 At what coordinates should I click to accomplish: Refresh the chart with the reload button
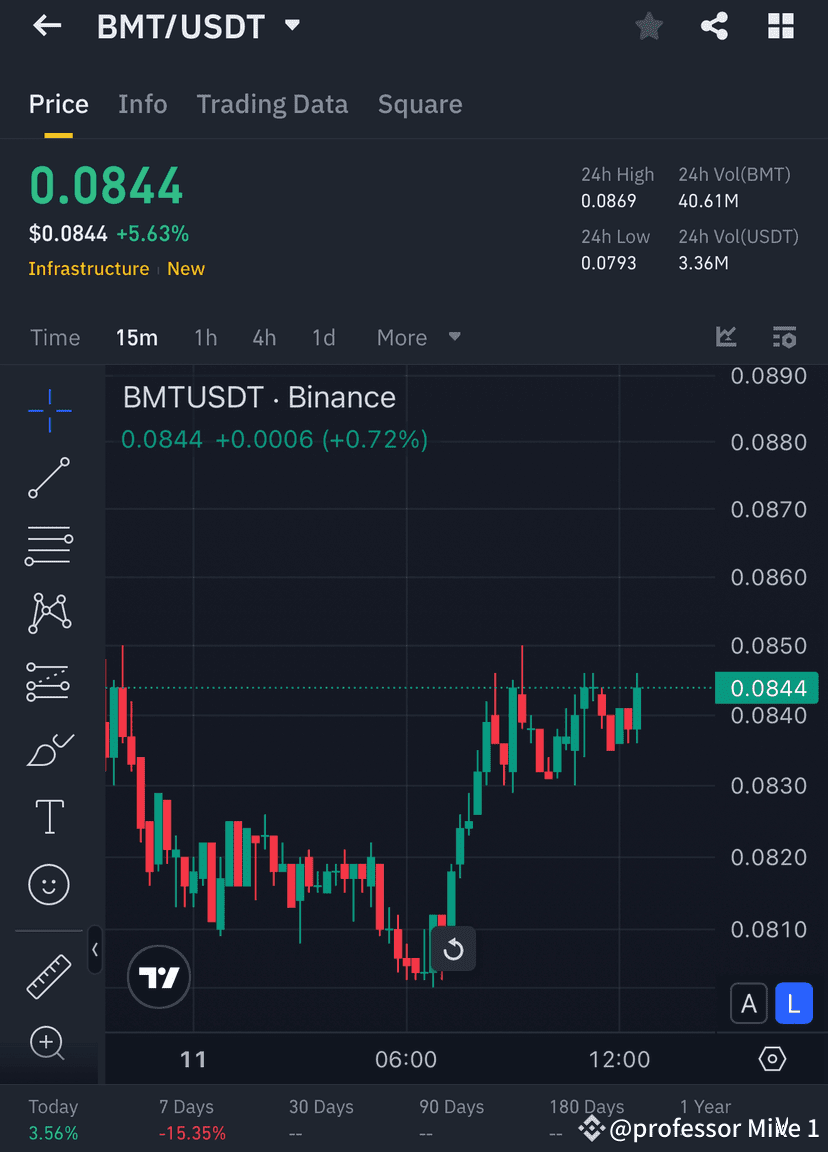coord(453,948)
